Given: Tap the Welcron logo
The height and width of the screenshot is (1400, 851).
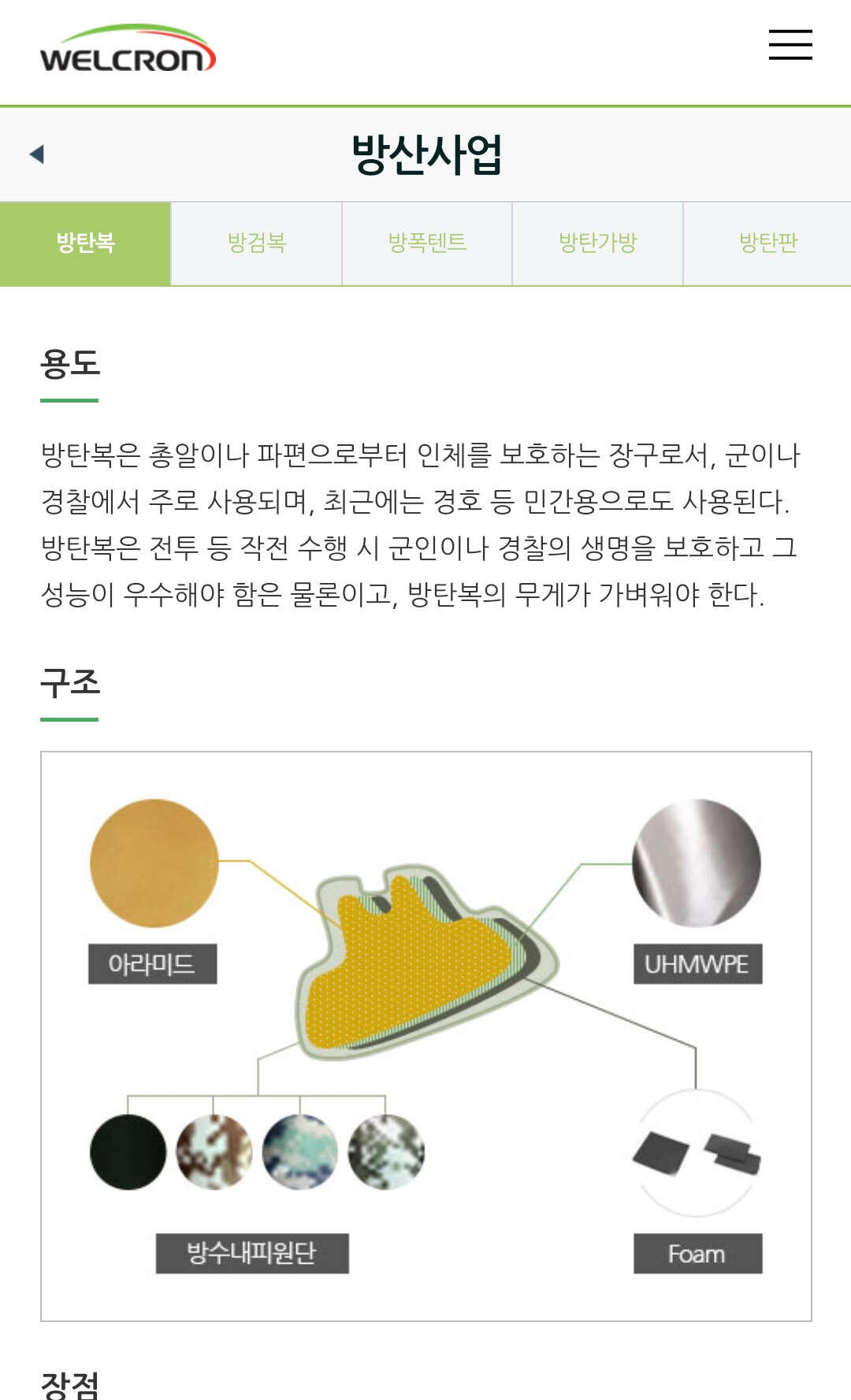Looking at the screenshot, I should tap(128, 49).
